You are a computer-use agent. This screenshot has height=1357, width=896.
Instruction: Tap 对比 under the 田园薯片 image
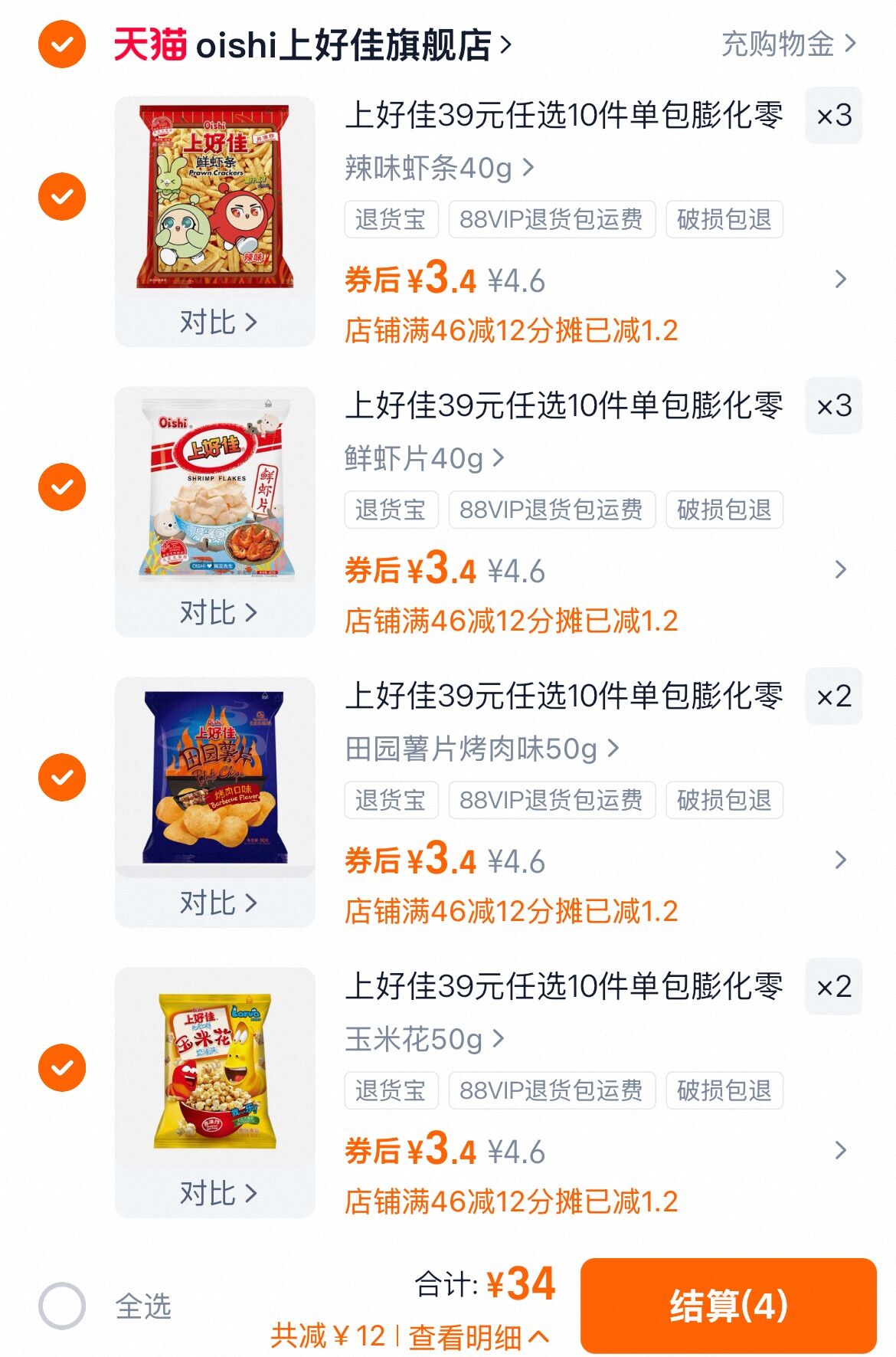tap(217, 903)
